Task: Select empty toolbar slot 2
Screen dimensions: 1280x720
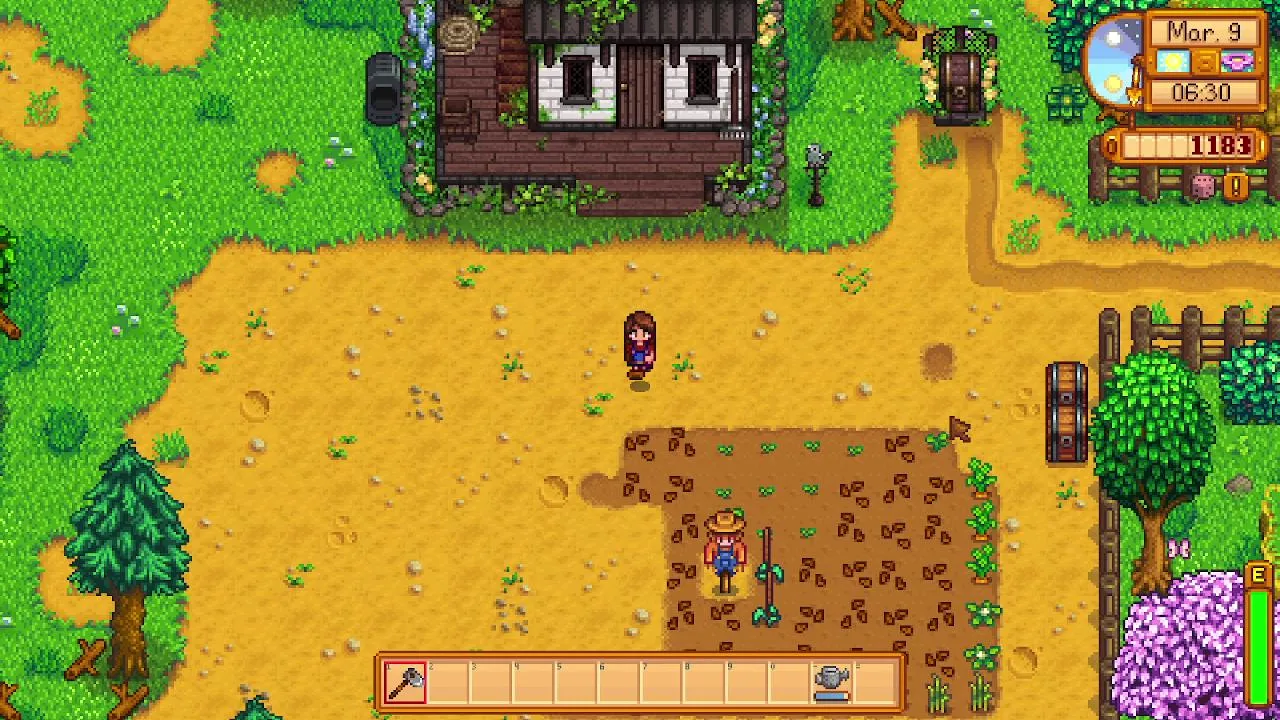Action: (x=448, y=683)
